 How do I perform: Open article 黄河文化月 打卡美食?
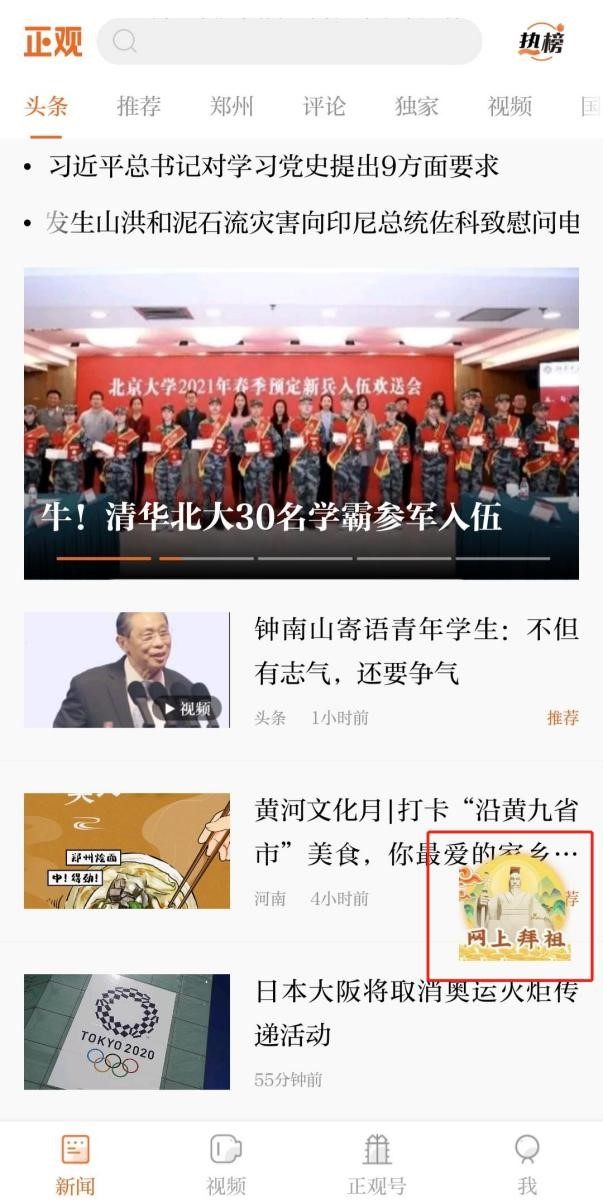[340, 830]
